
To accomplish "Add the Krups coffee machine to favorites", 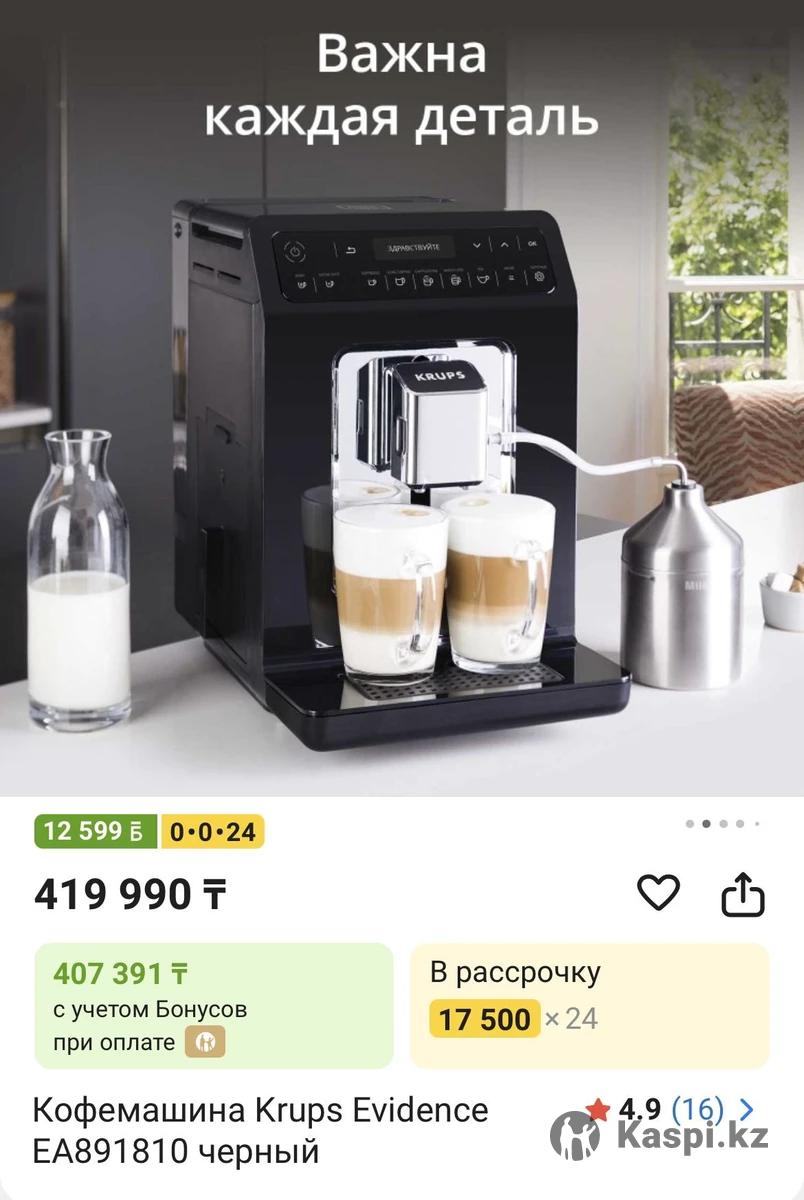I will tap(658, 891).
